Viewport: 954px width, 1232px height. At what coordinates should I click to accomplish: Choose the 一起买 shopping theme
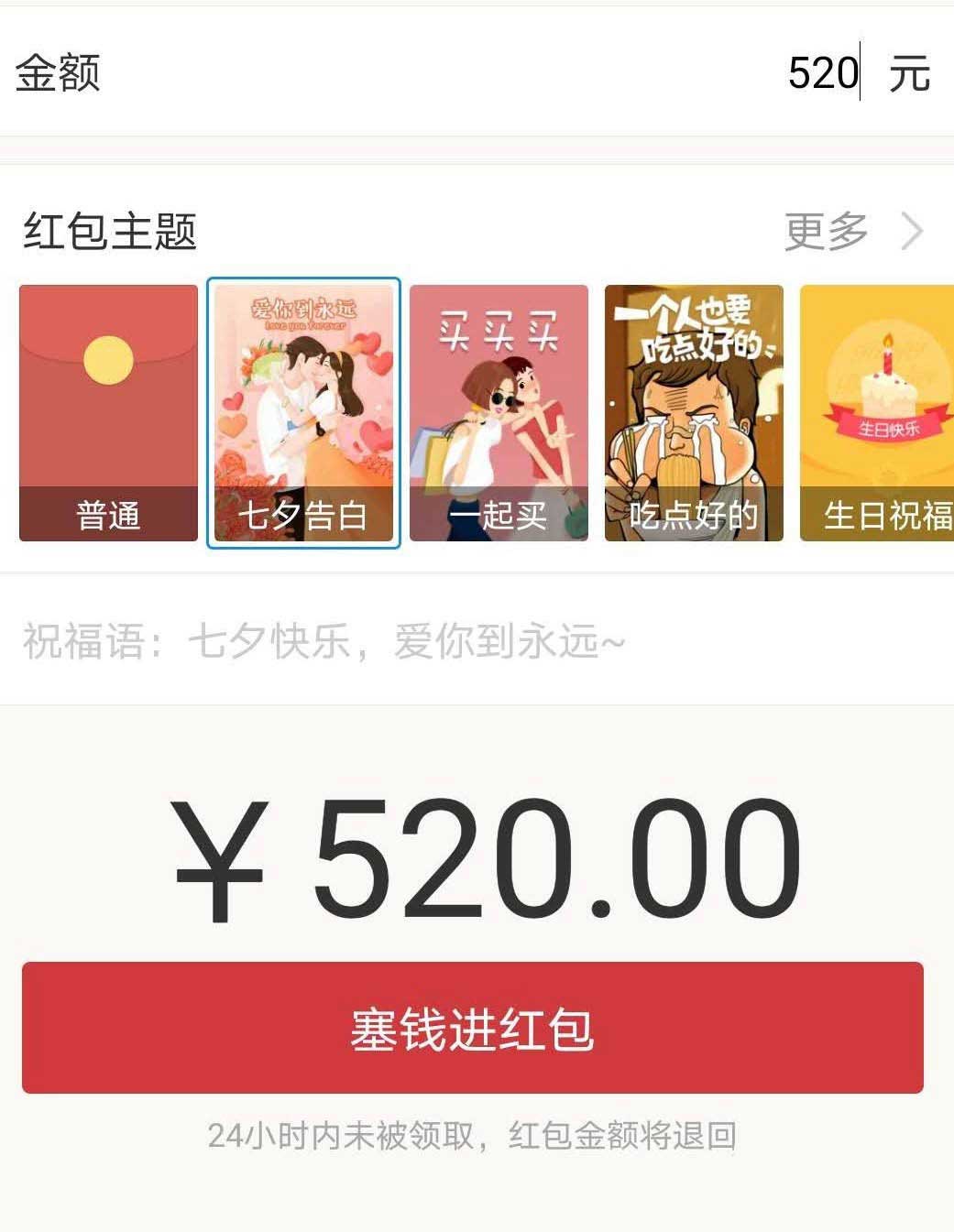499,412
